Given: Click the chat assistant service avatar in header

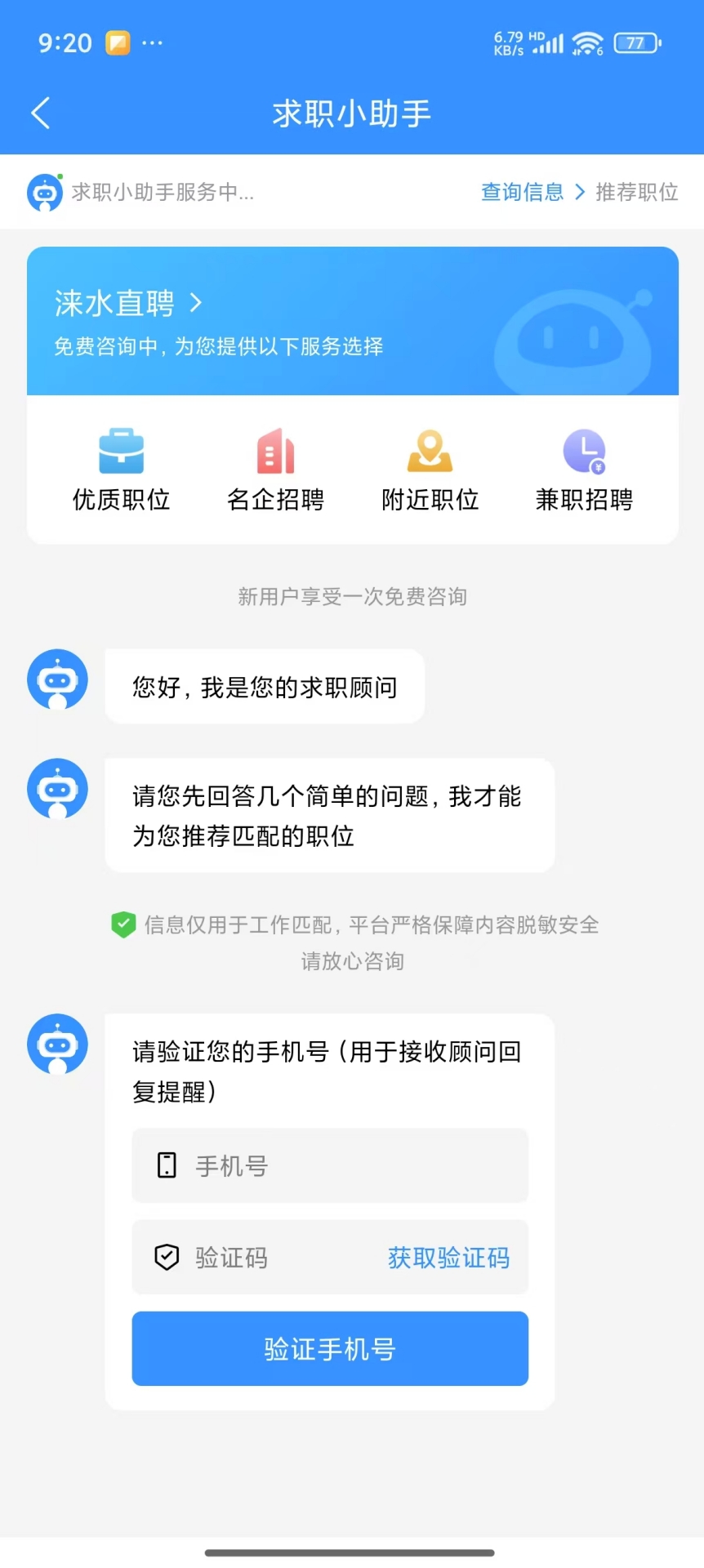Looking at the screenshot, I should tap(44, 192).
